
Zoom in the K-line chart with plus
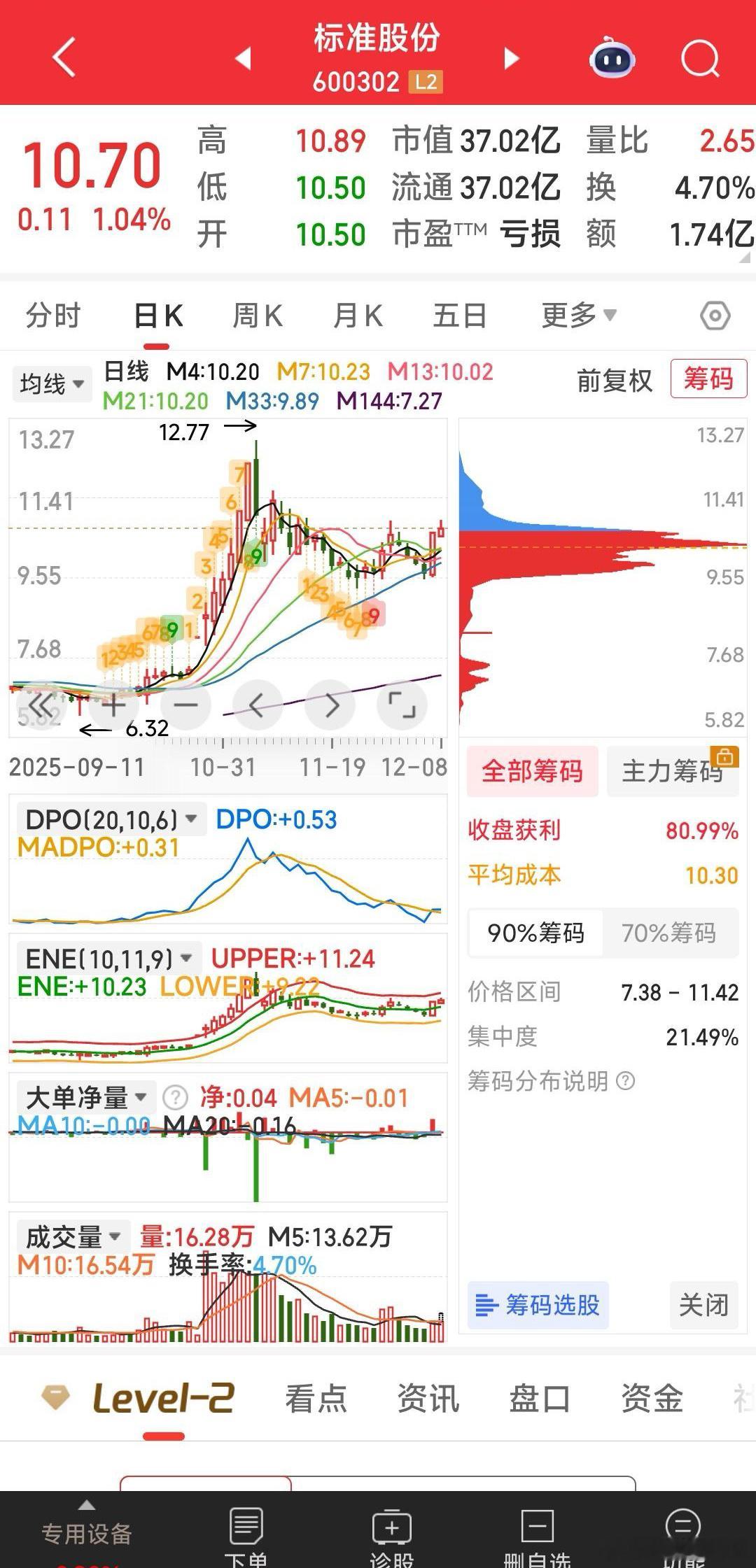coord(113,705)
